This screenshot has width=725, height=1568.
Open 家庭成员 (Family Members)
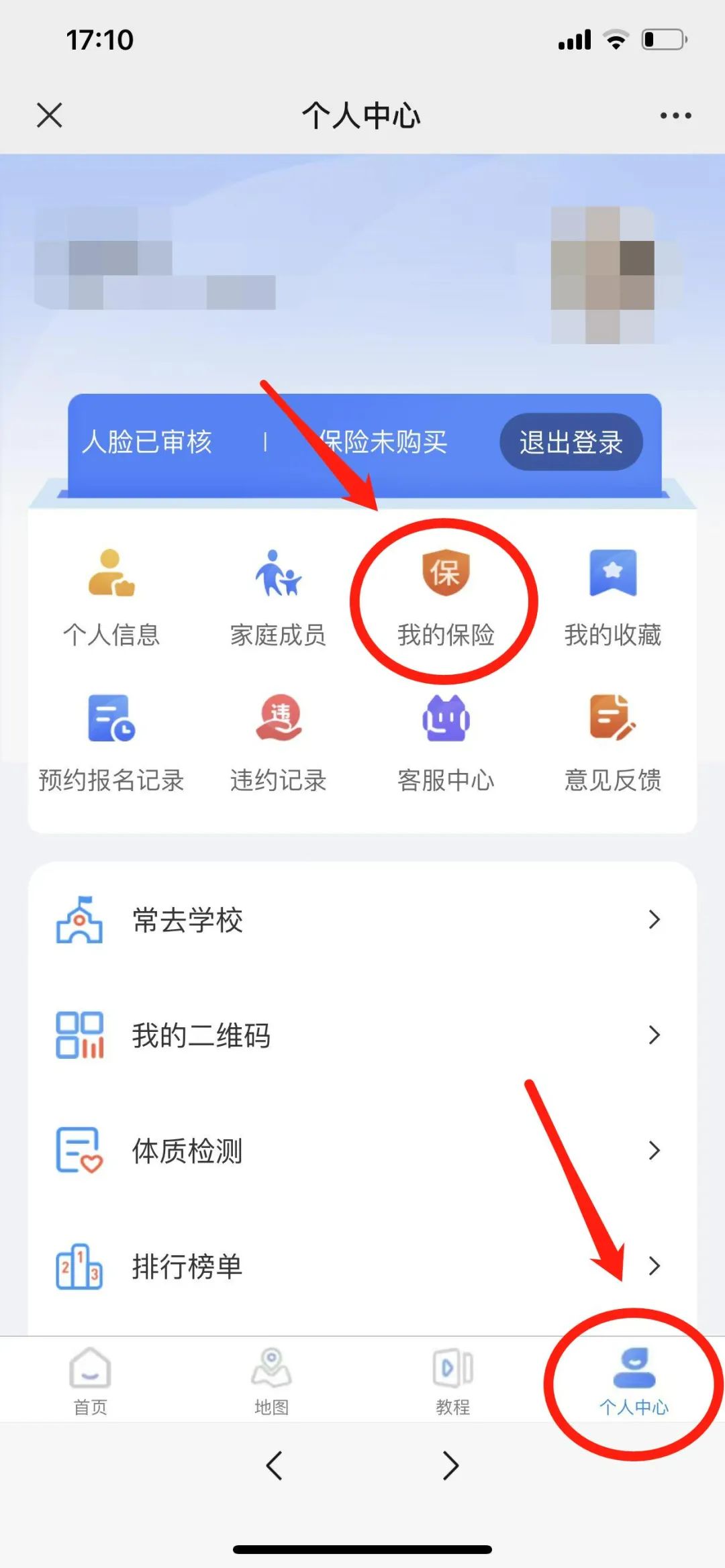[277, 597]
